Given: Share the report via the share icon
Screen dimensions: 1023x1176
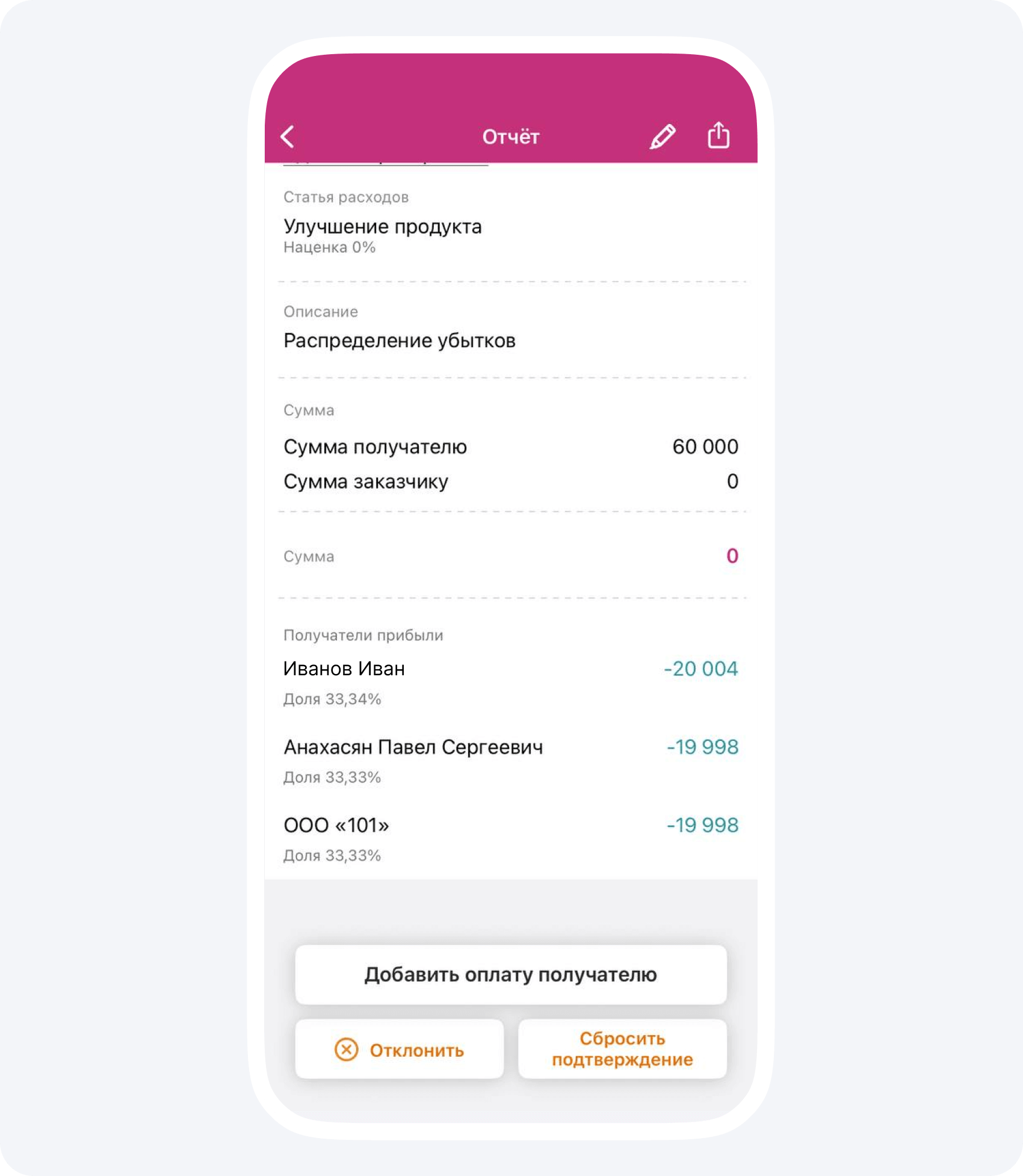Looking at the screenshot, I should coord(718,135).
